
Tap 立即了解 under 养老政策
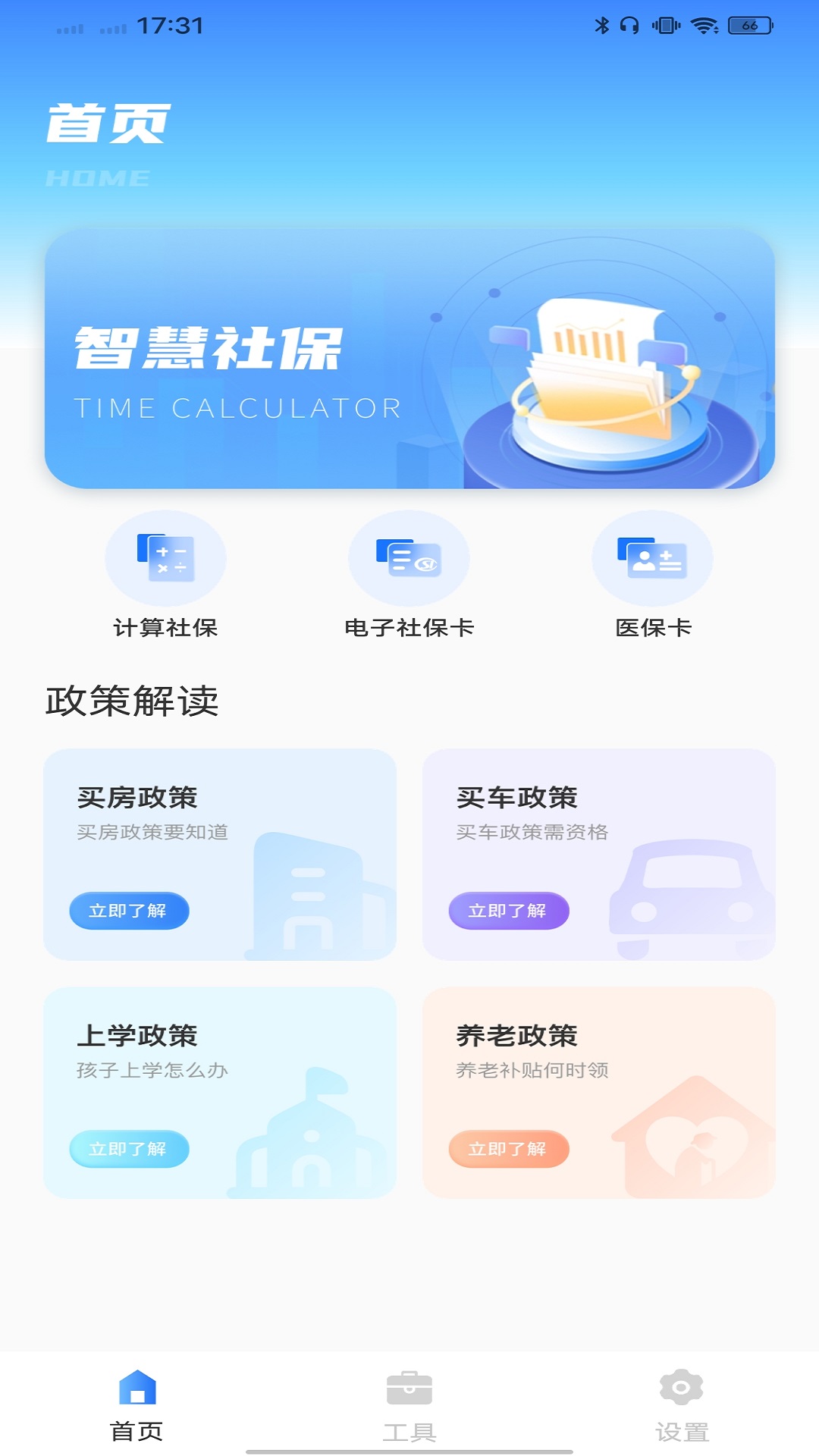tap(509, 1150)
